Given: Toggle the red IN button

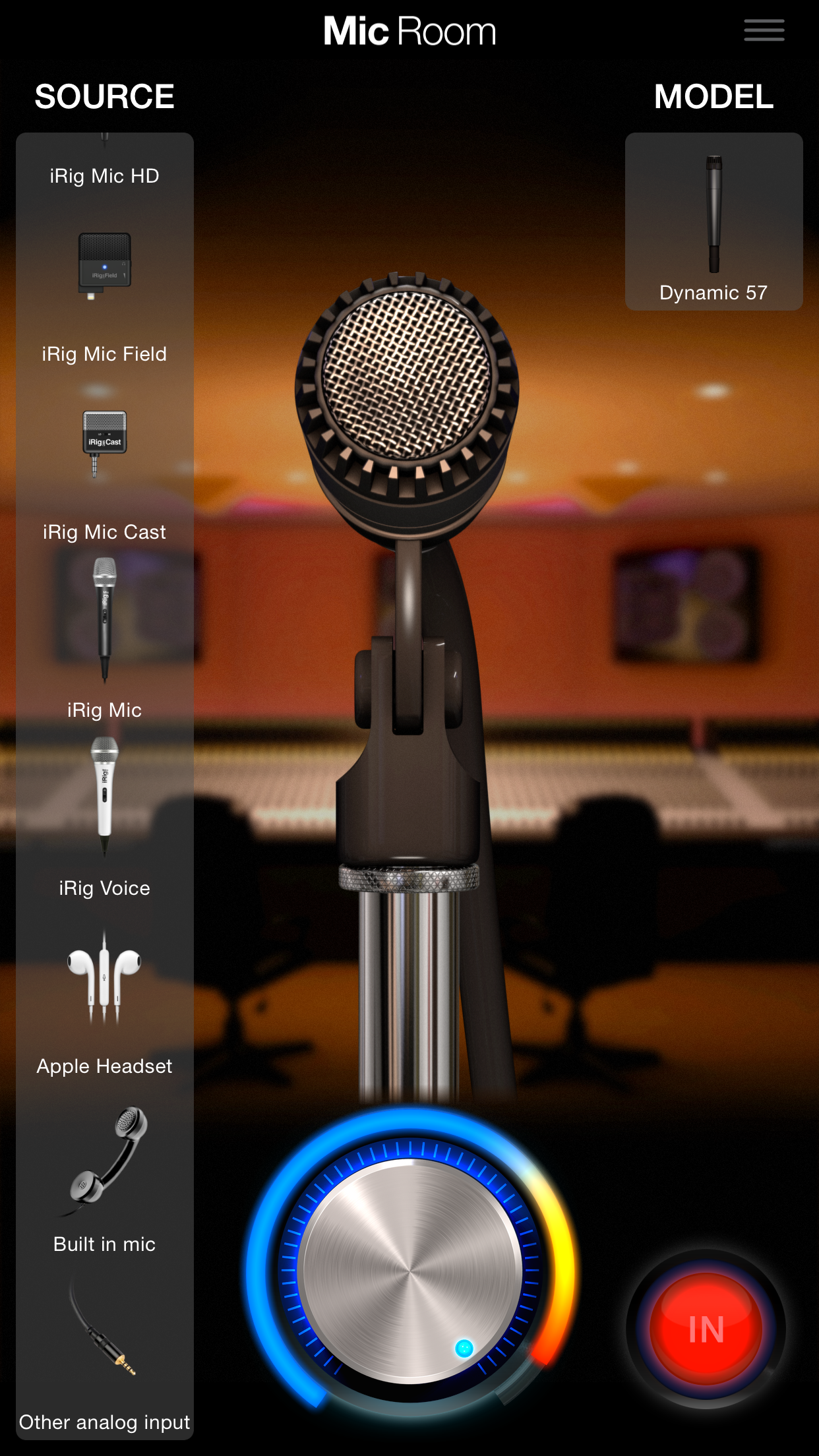Looking at the screenshot, I should (x=706, y=1328).
